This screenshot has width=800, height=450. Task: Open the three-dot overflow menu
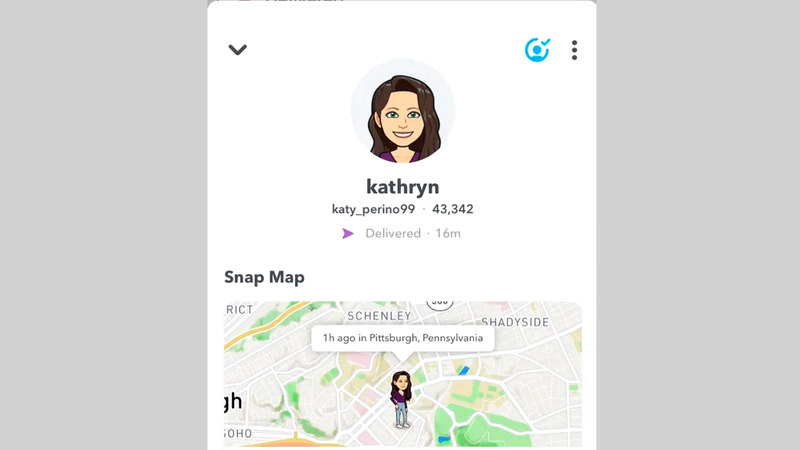(574, 50)
